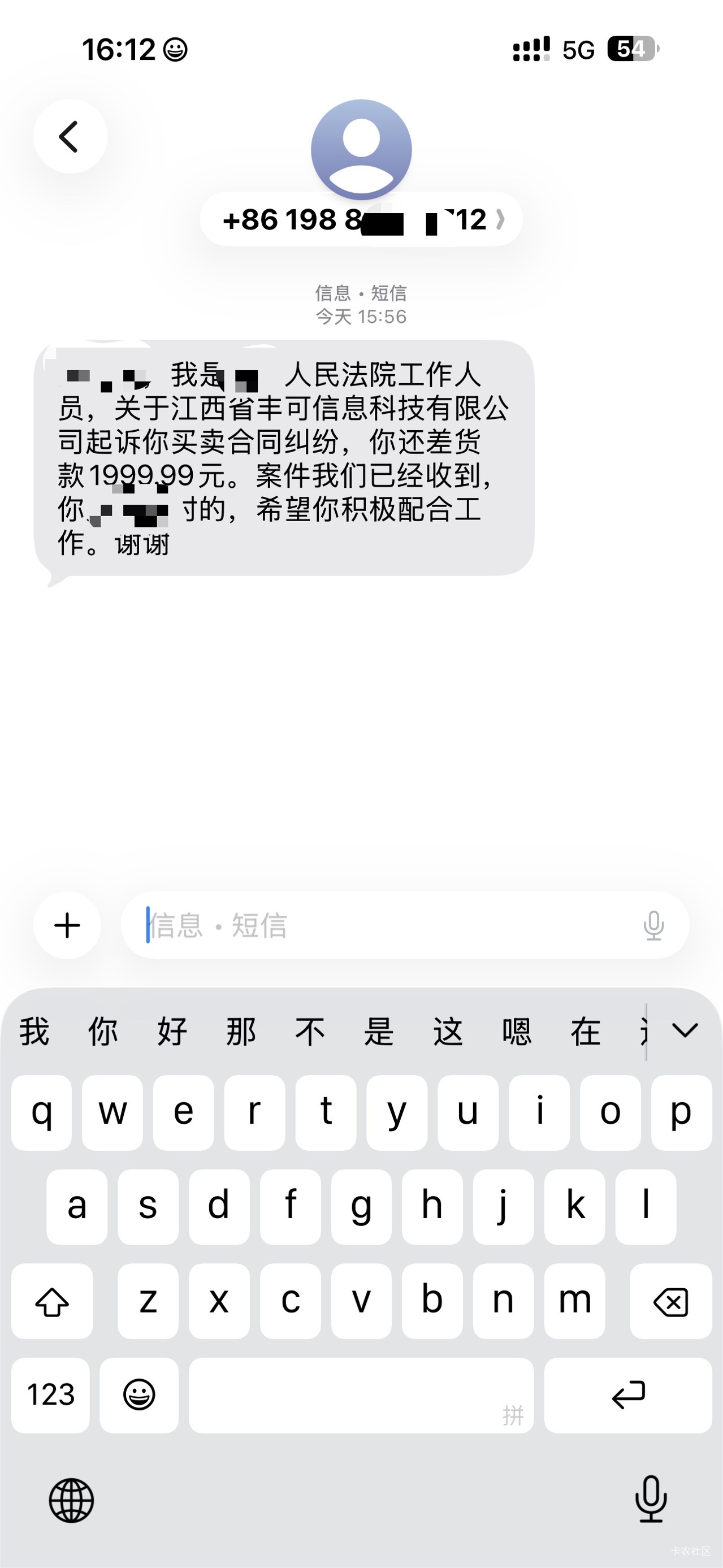
Task: Pick the suggested word 好
Action: pos(172,1031)
